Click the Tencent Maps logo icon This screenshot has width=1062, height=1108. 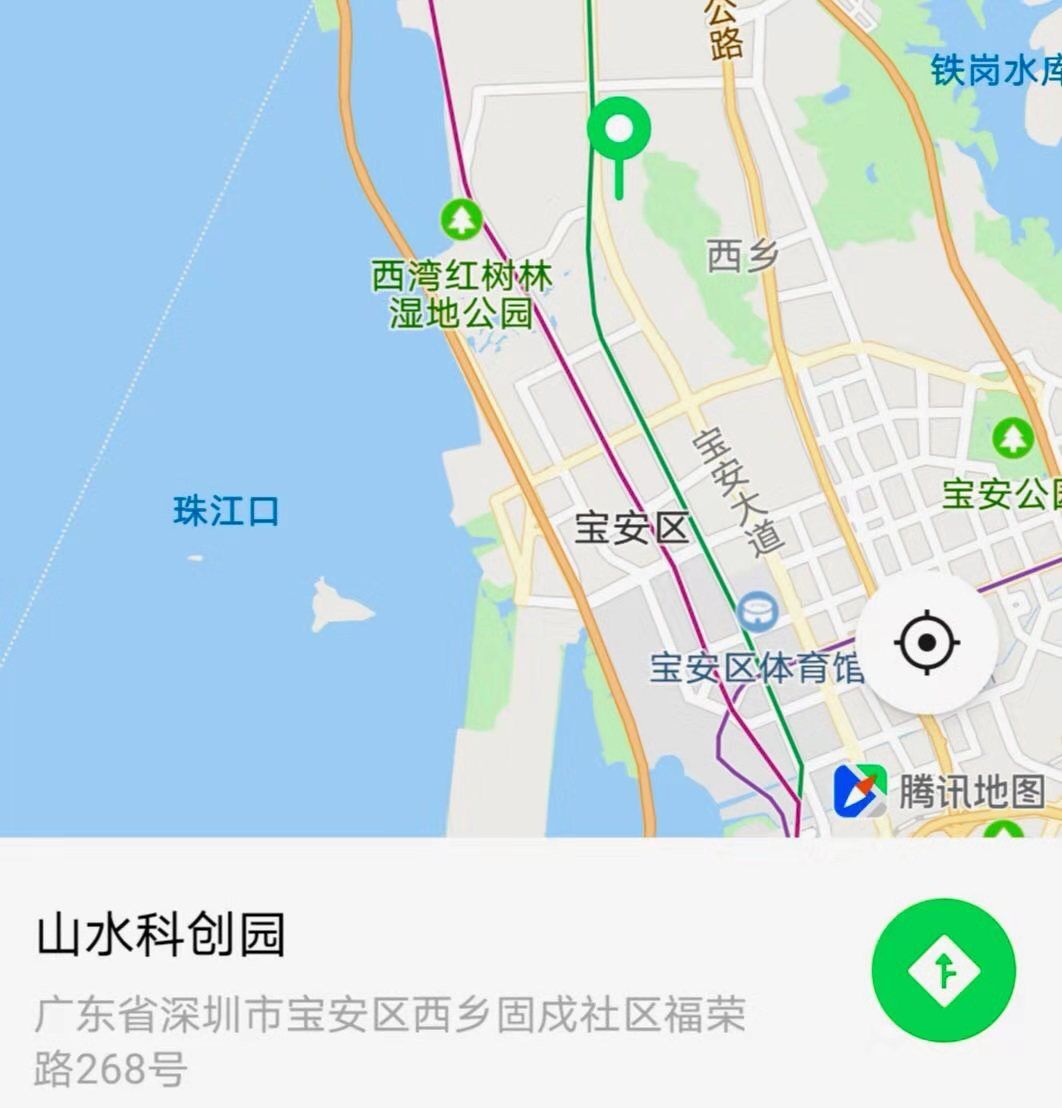click(861, 786)
